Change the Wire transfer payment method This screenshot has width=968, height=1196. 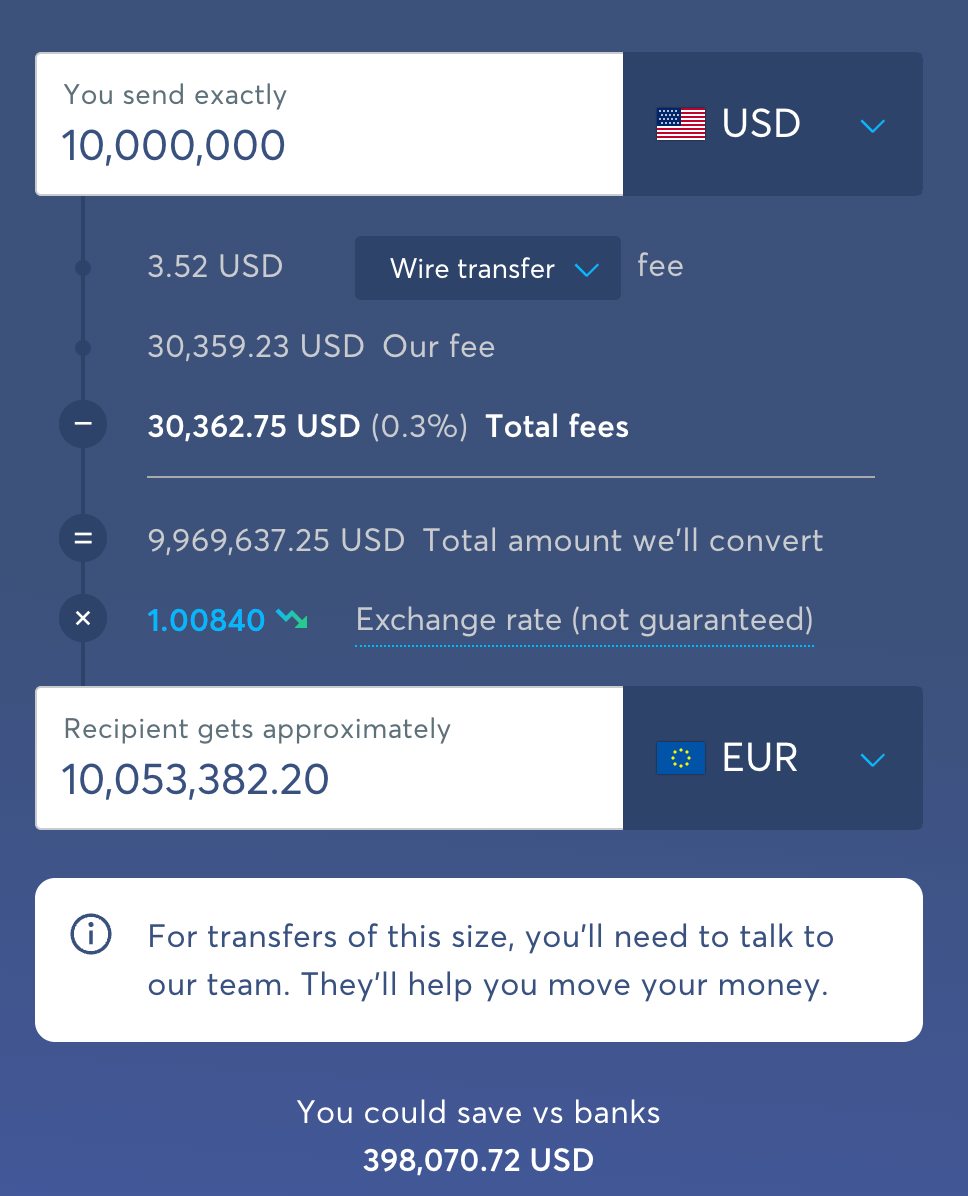click(488, 268)
